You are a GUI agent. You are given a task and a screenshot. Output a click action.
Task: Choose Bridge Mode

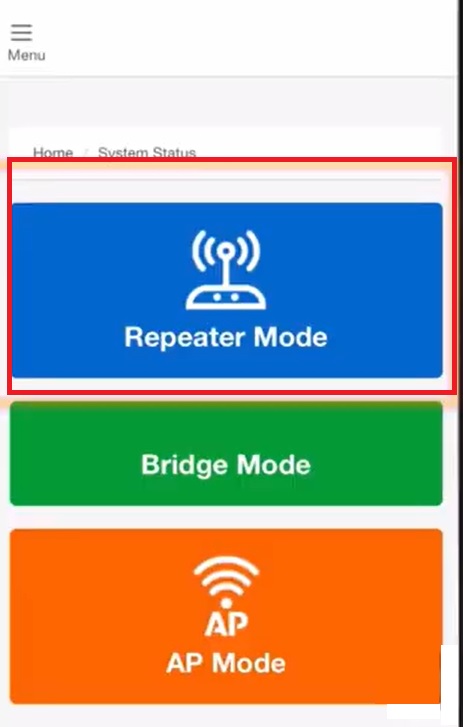226,453
